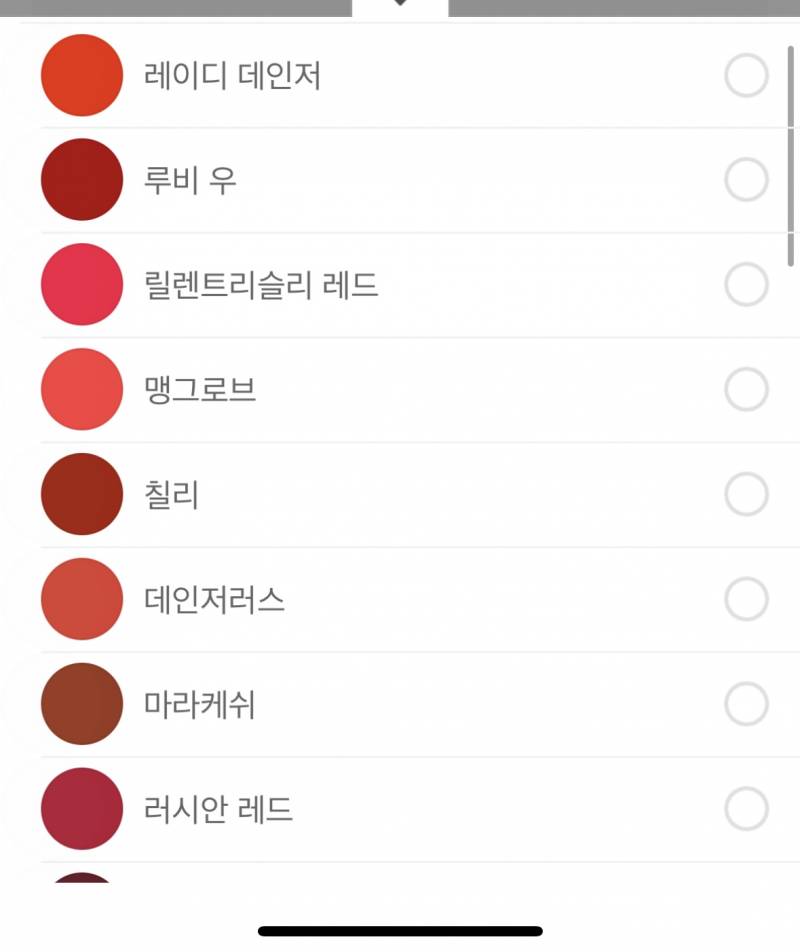
Task: Select the radio button beside 루비 우
Action: (x=746, y=179)
